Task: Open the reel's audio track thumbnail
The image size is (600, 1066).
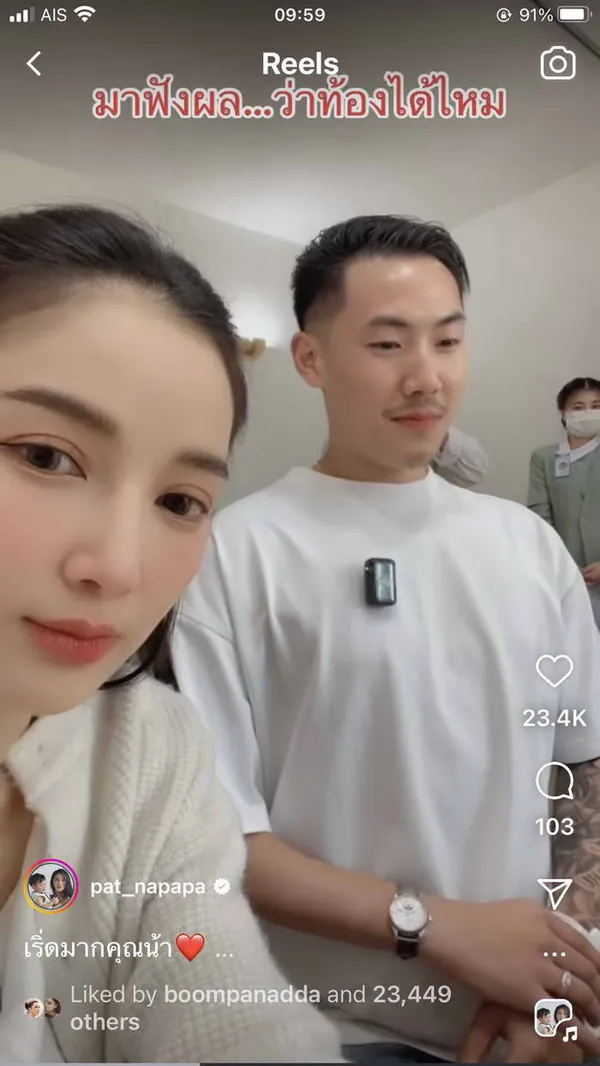Action: tap(554, 1018)
